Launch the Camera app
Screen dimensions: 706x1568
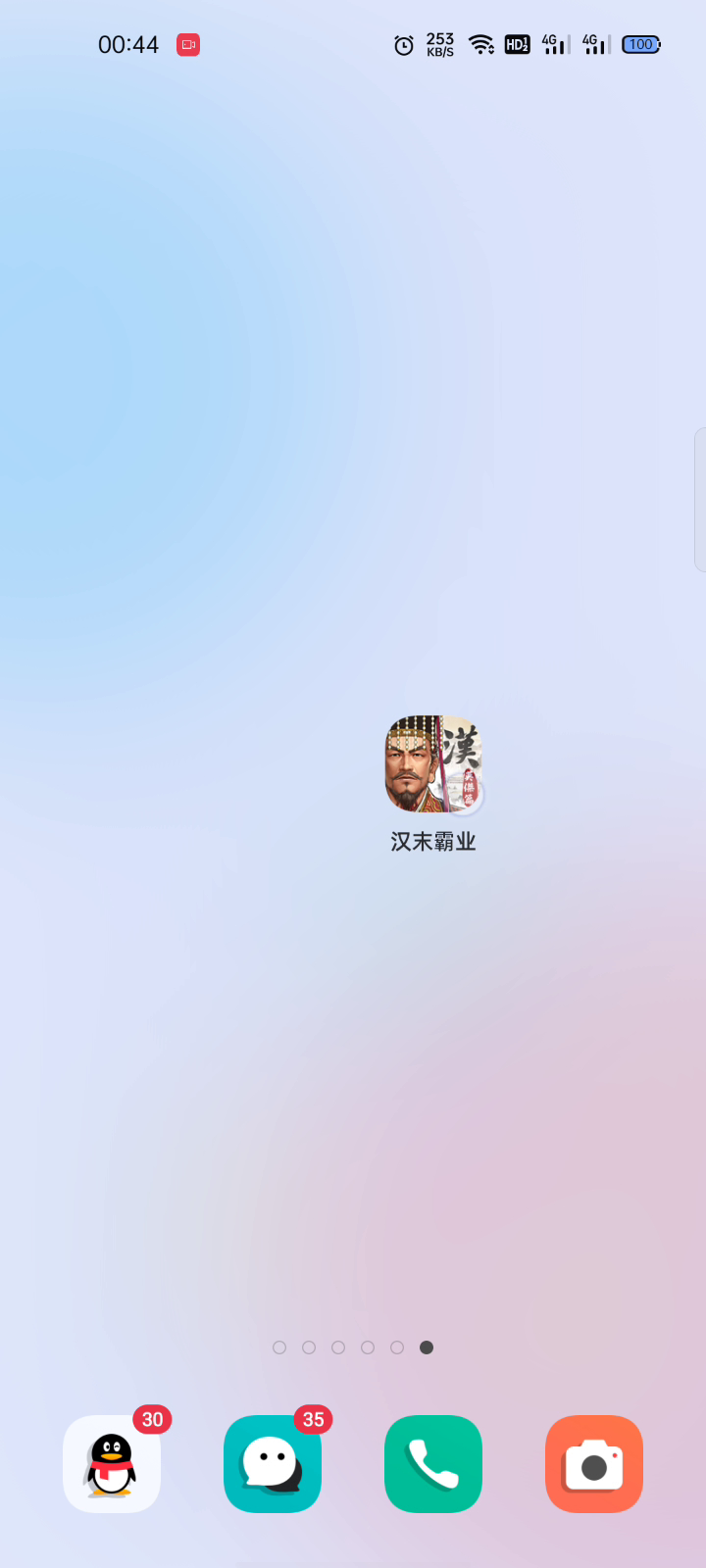coord(594,1464)
